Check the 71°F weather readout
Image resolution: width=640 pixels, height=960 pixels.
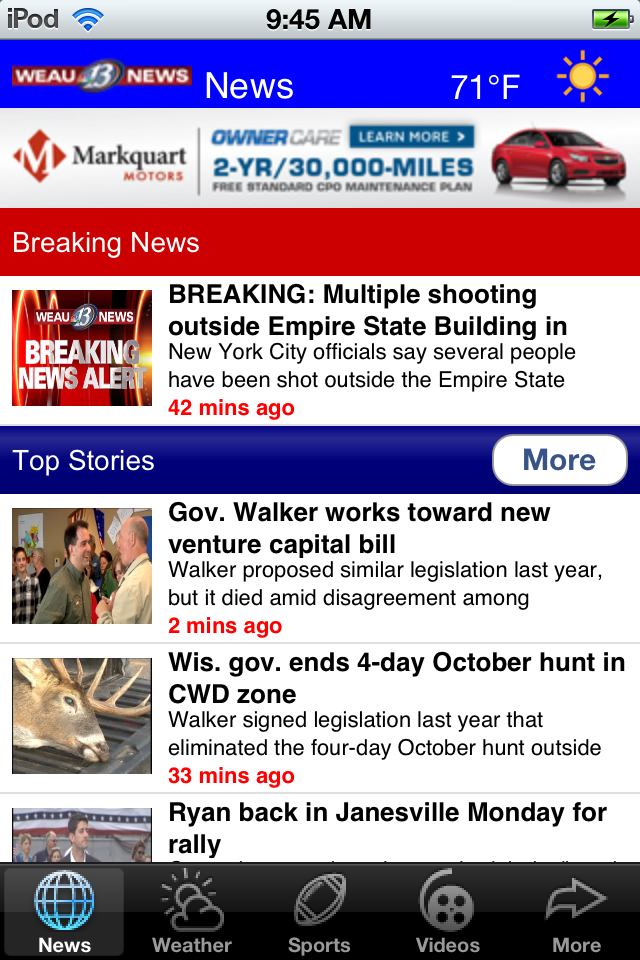pos(486,87)
